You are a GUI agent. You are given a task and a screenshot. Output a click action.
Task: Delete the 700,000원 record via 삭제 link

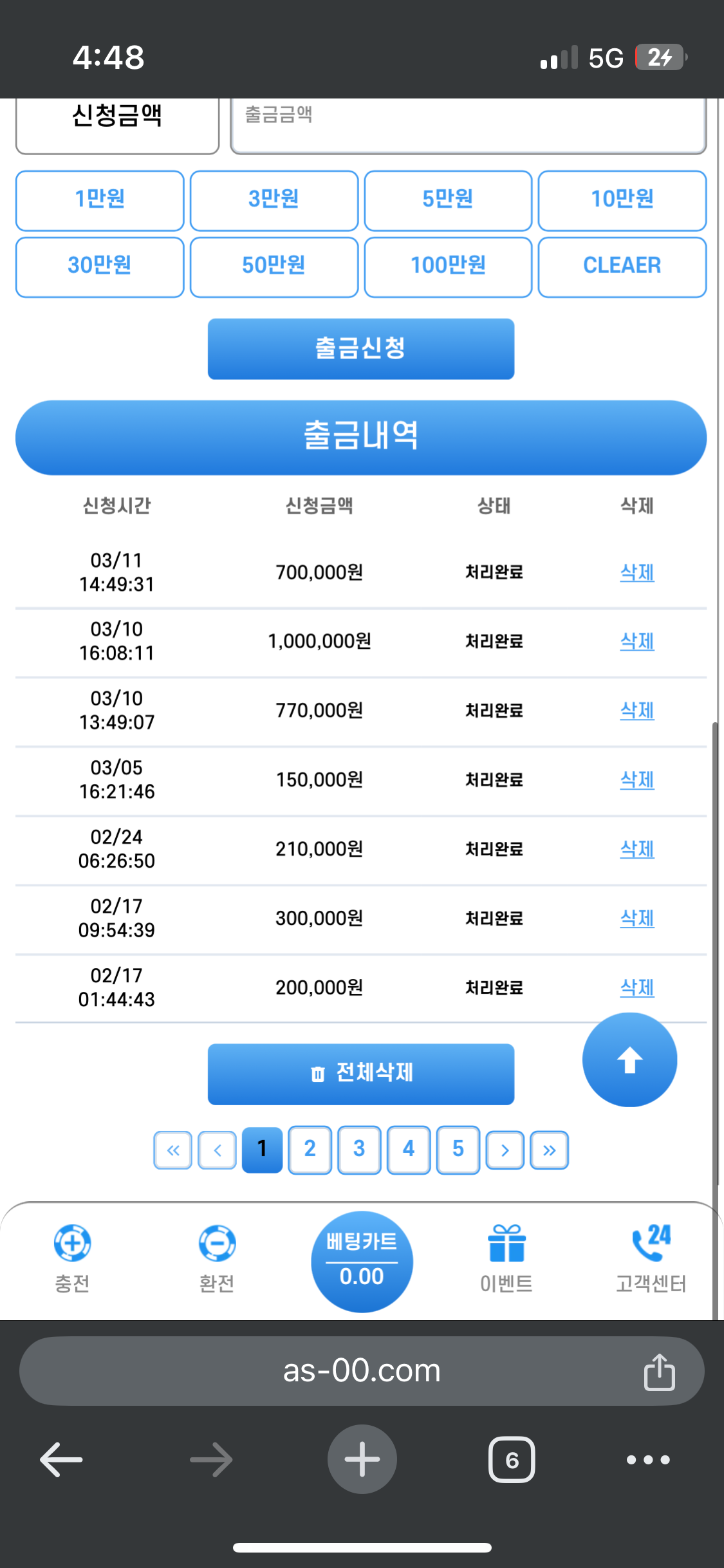point(636,572)
